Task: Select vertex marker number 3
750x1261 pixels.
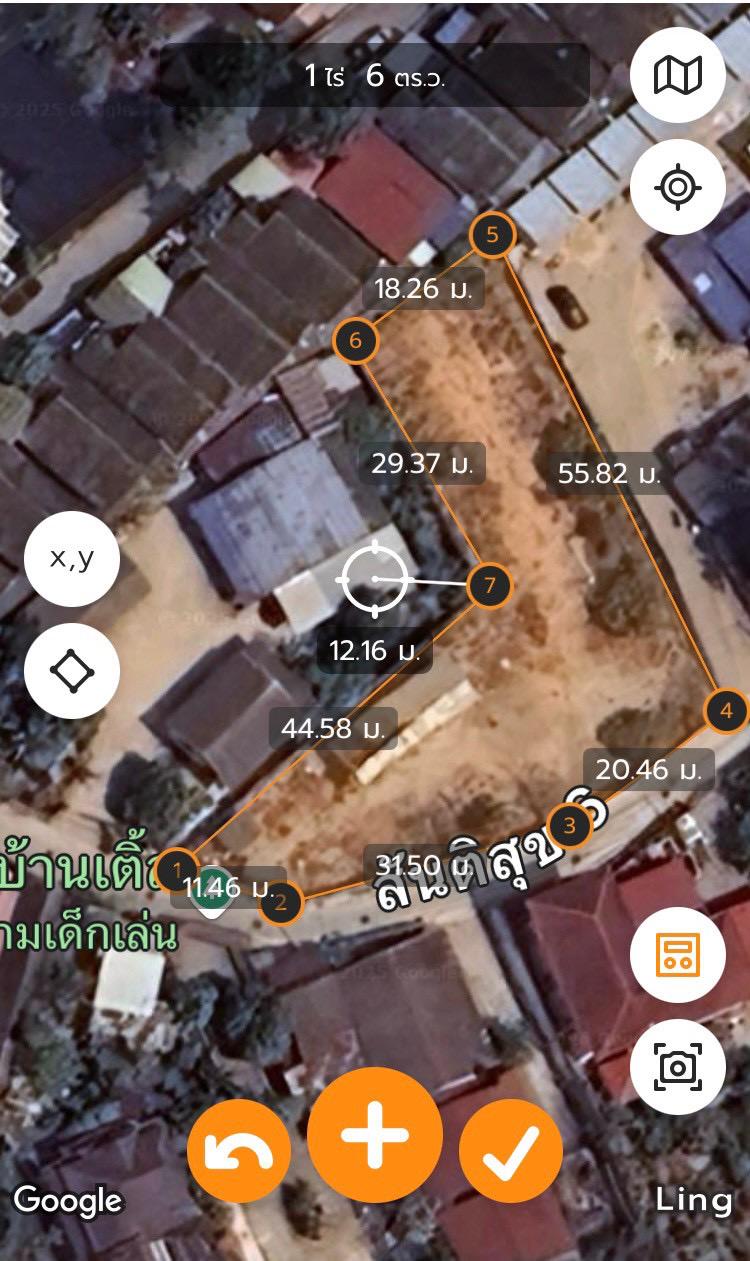Action: click(570, 826)
